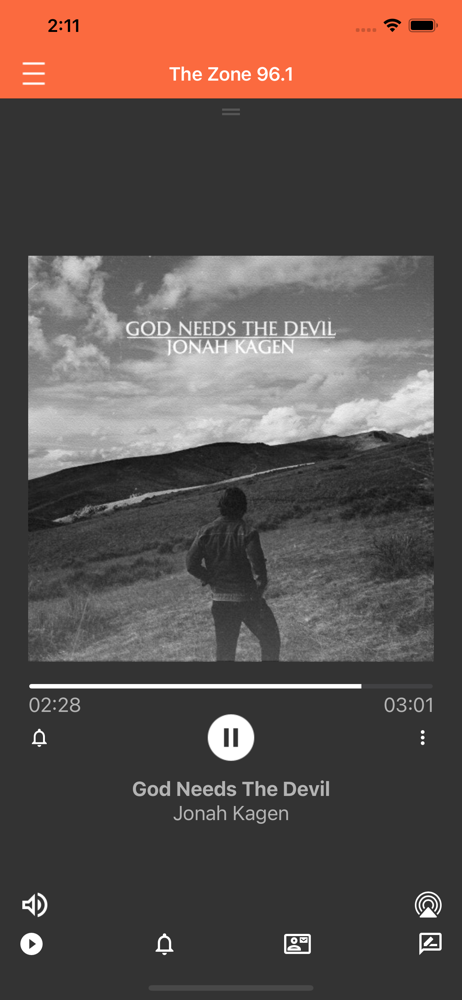Pause the current song
Image resolution: width=462 pixels, height=1000 pixels.
[x=231, y=738]
